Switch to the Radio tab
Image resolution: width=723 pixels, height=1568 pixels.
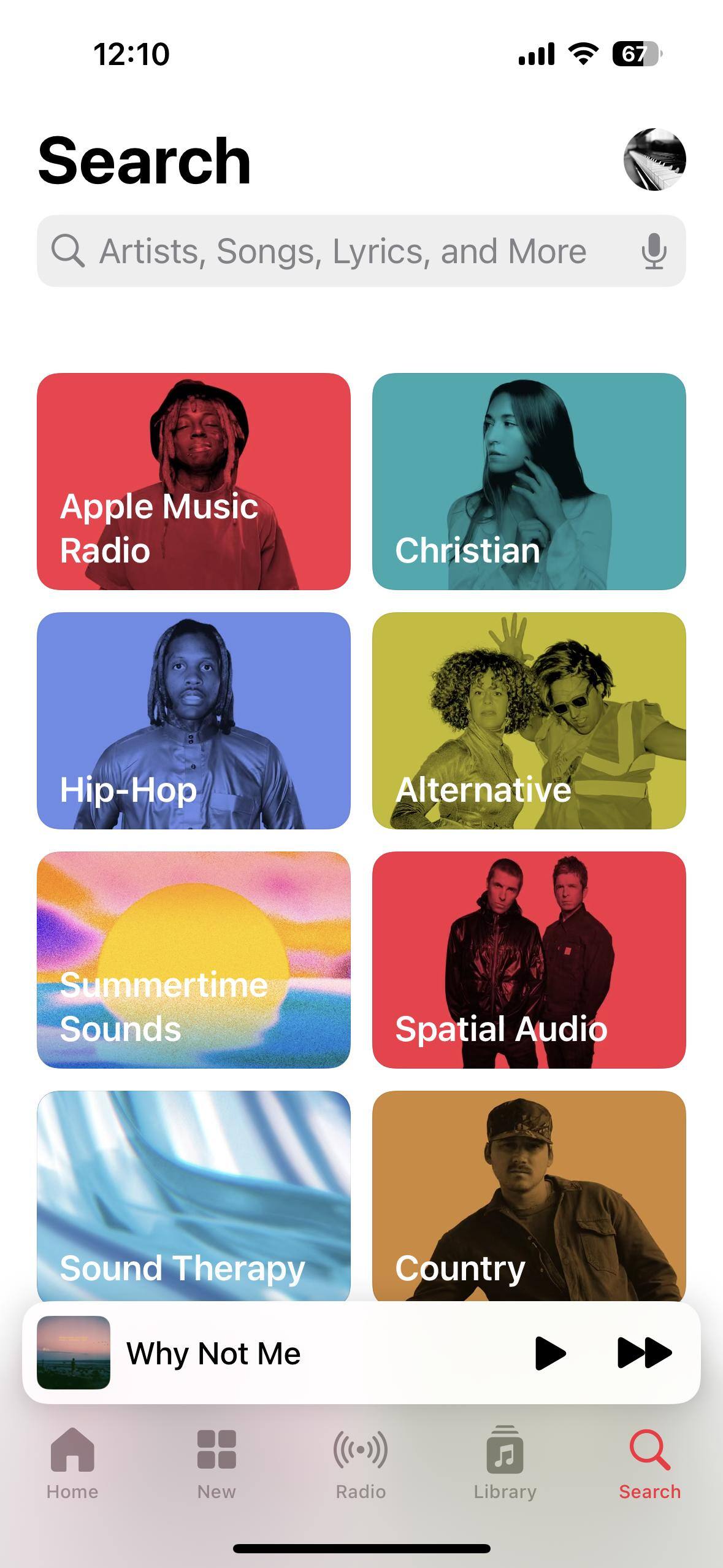[x=361, y=1463]
